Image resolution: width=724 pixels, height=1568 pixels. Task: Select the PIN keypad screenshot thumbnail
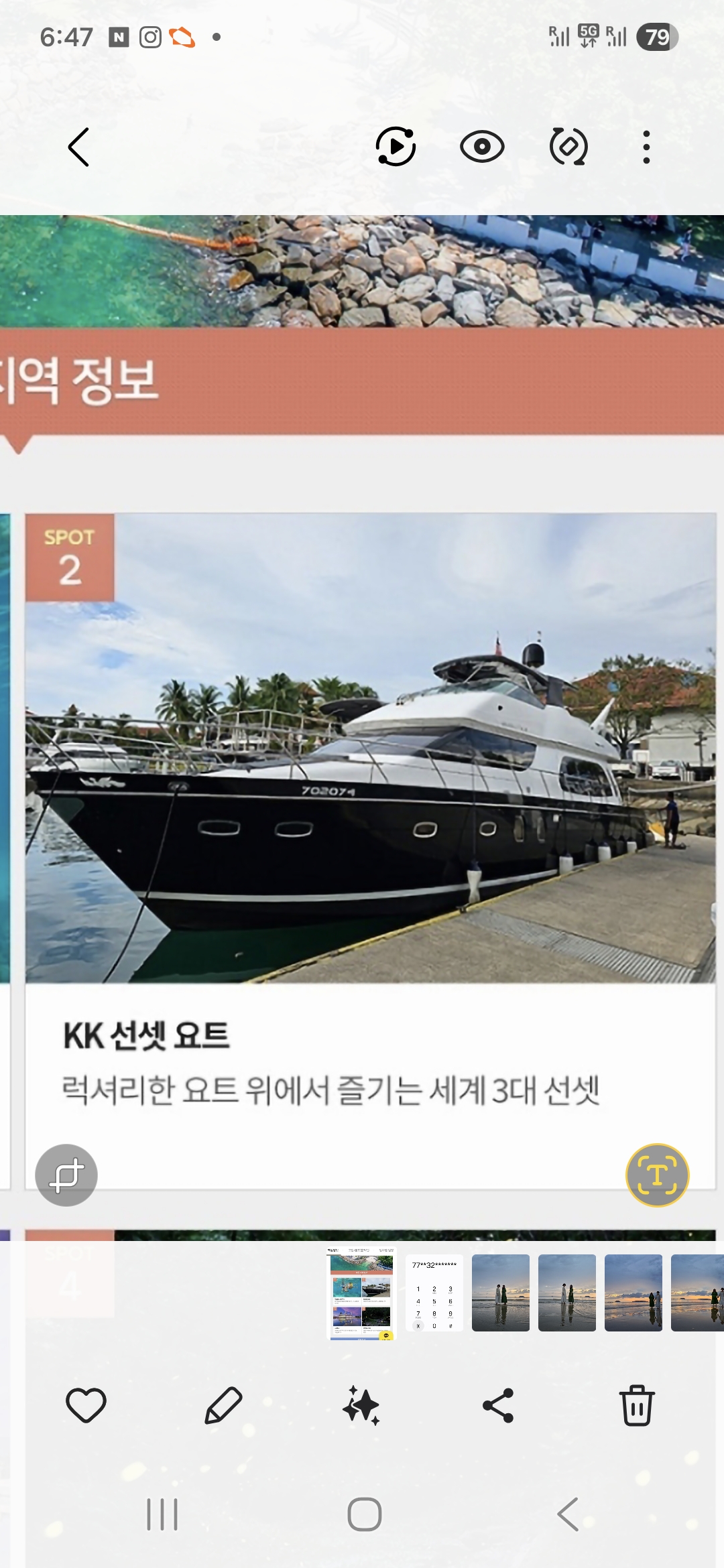pyautogui.click(x=434, y=1293)
